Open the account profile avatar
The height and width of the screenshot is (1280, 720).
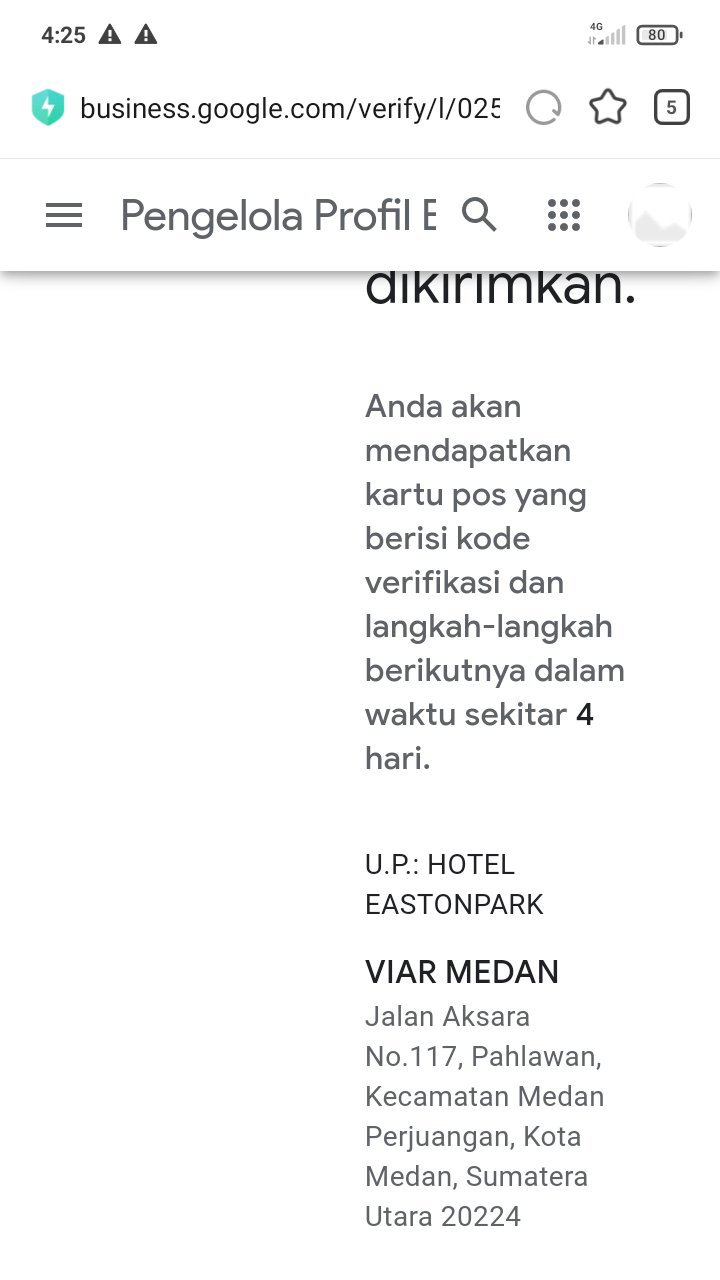(659, 215)
